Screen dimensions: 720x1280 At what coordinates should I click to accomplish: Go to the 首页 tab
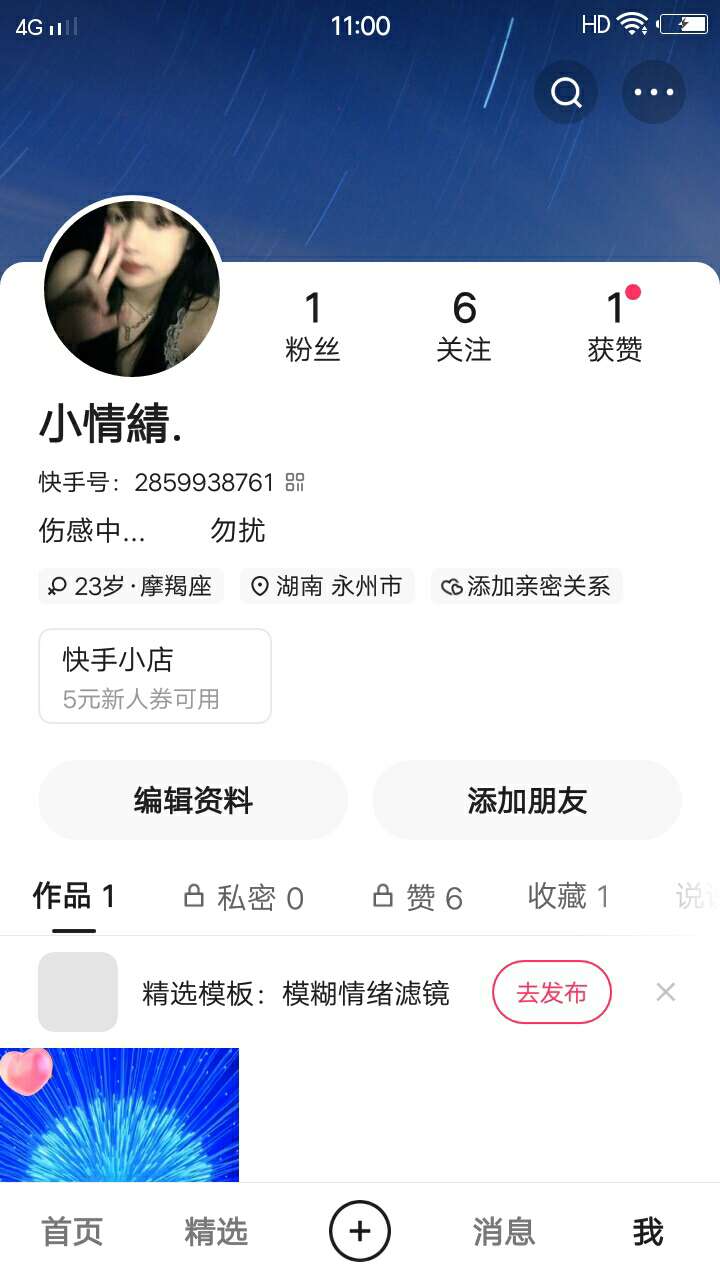point(72,1232)
